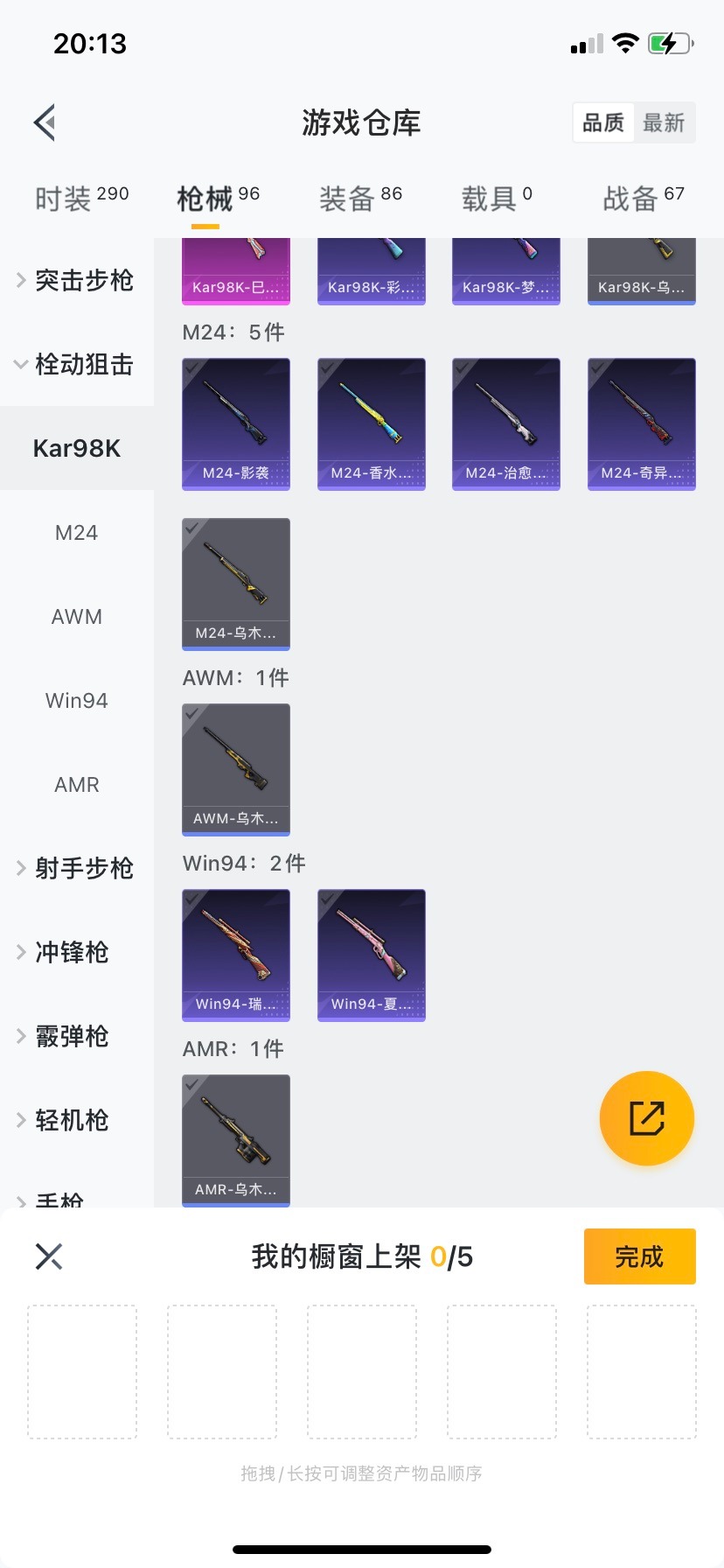
Task: Switch to the 装备 tab
Action: [360, 199]
